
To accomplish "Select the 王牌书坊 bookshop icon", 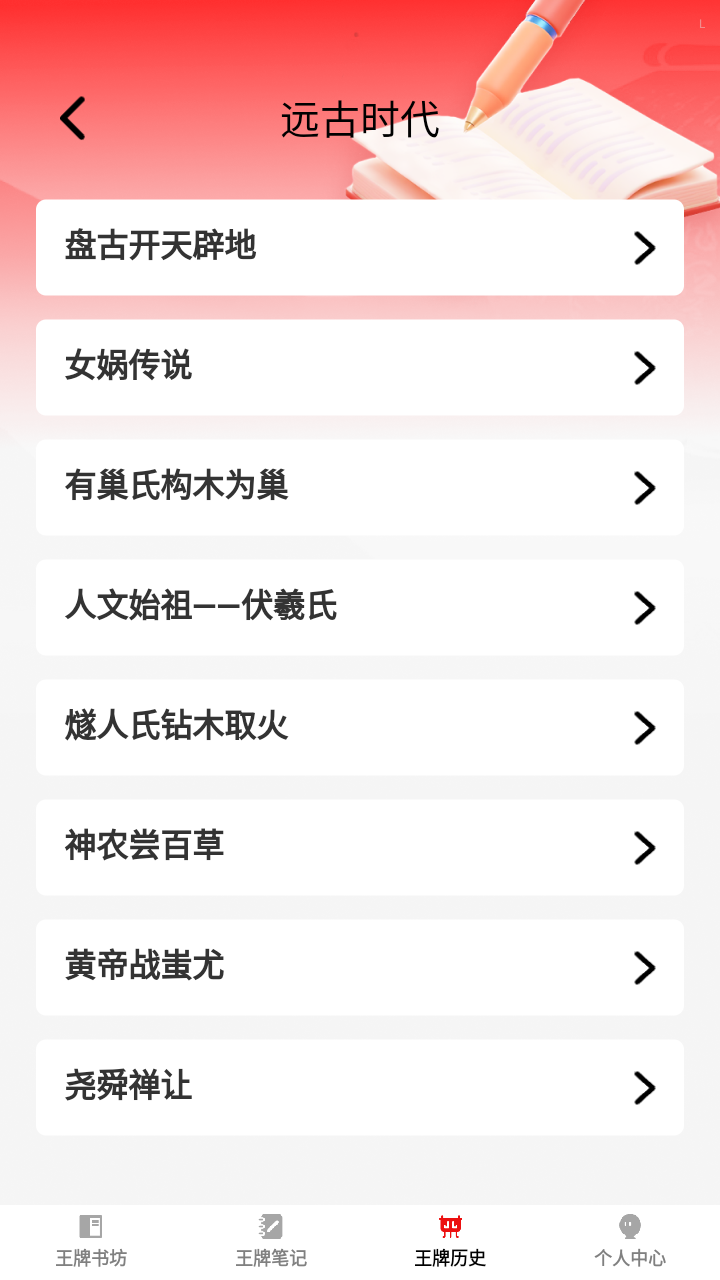I will point(91,1225).
